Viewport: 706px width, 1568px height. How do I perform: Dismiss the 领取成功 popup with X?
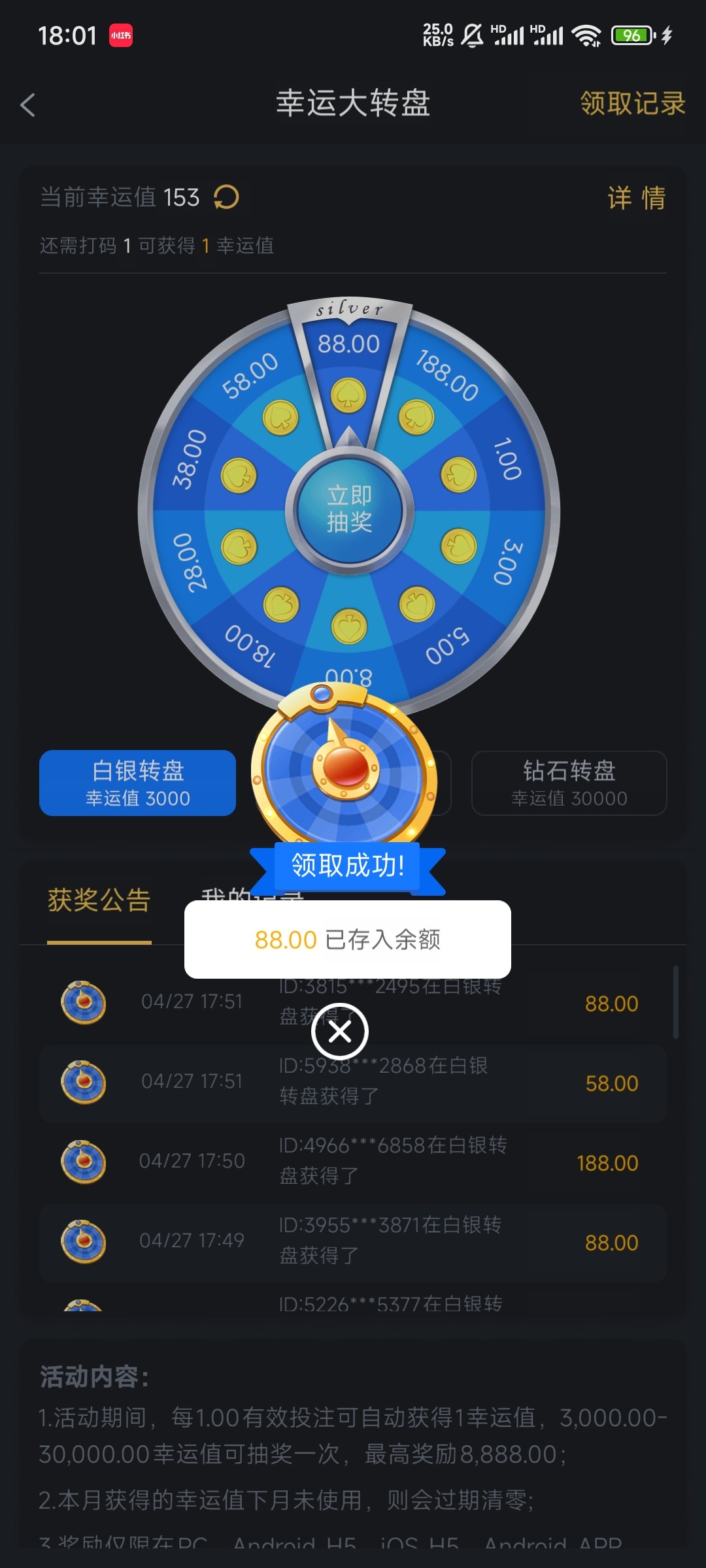pos(340,1032)
